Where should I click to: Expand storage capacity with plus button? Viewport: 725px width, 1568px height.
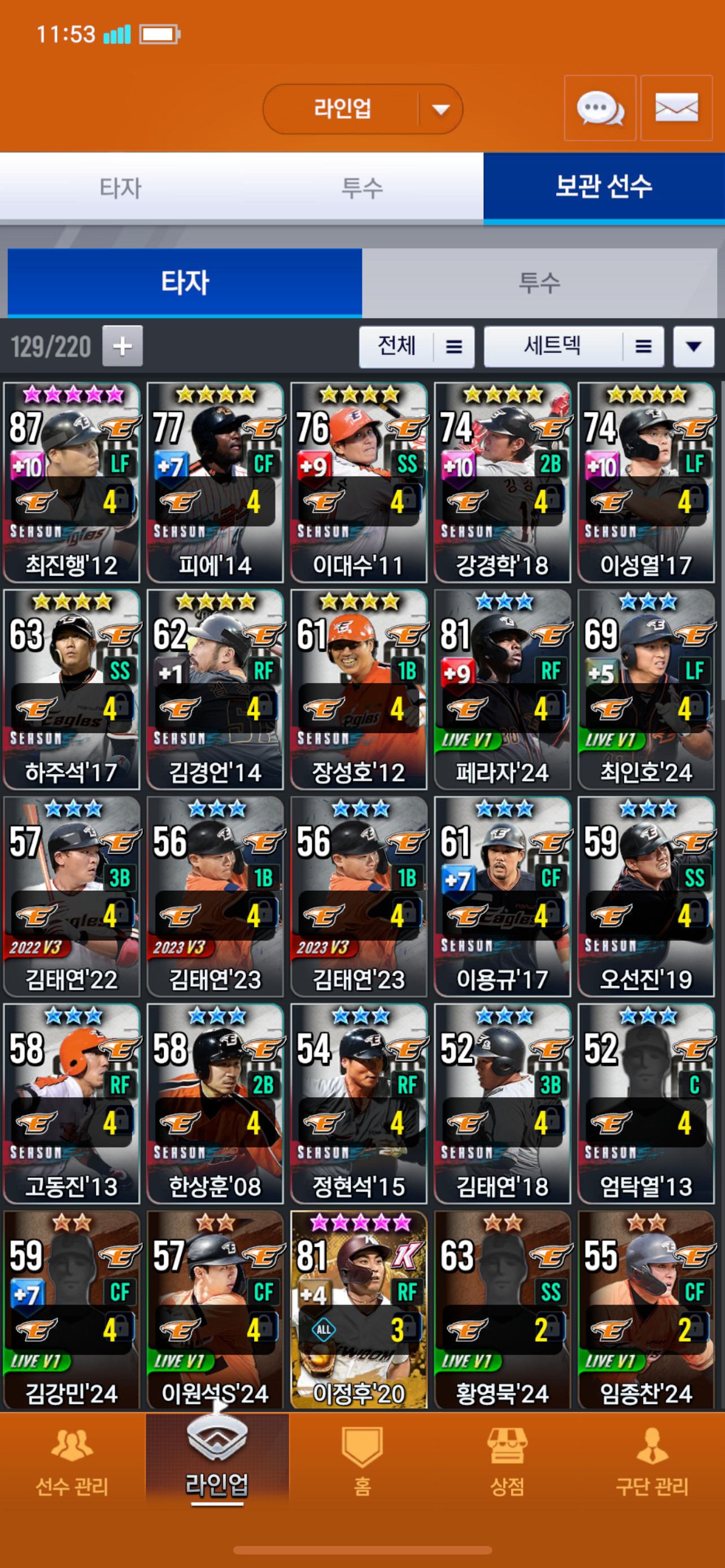[x=123, y=346]
